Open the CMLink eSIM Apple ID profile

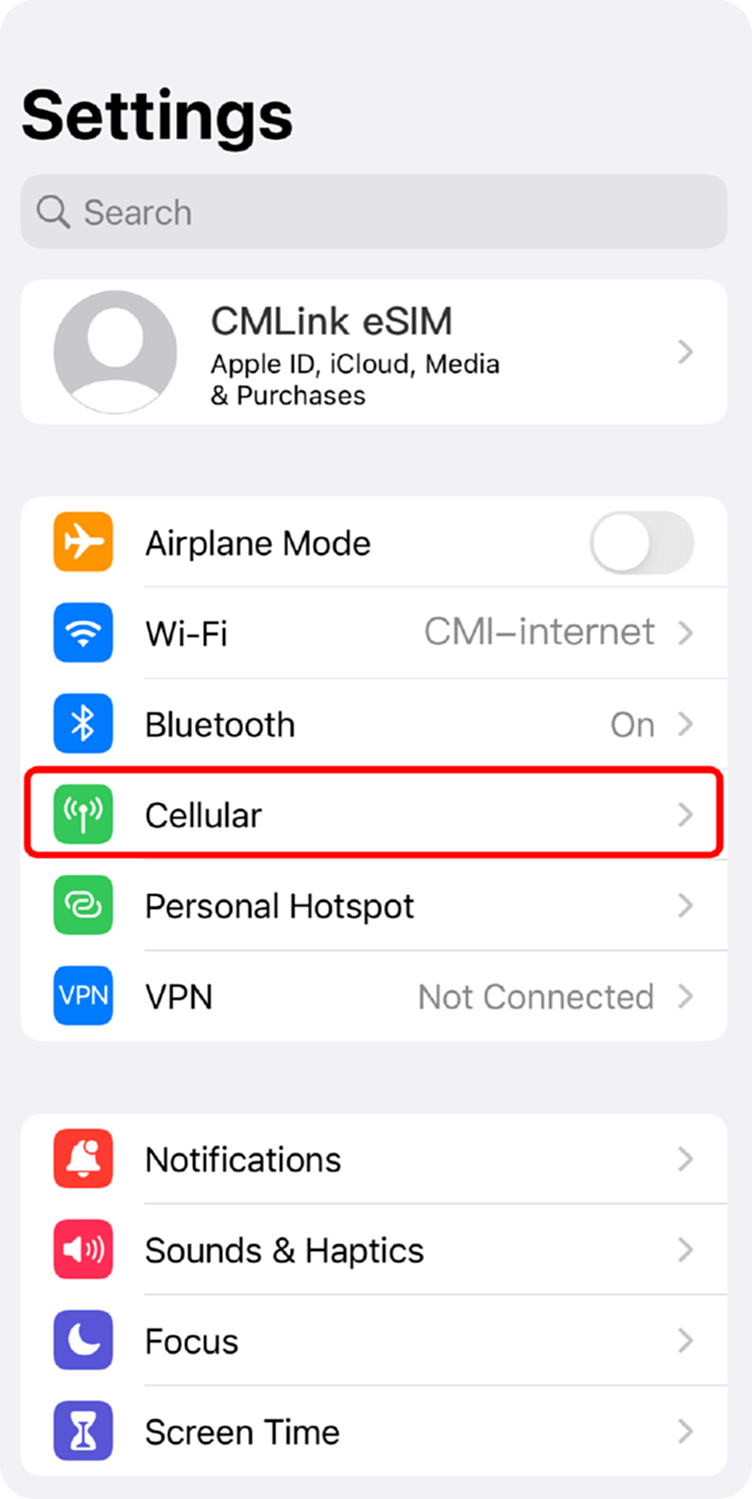tap(373, 352)
